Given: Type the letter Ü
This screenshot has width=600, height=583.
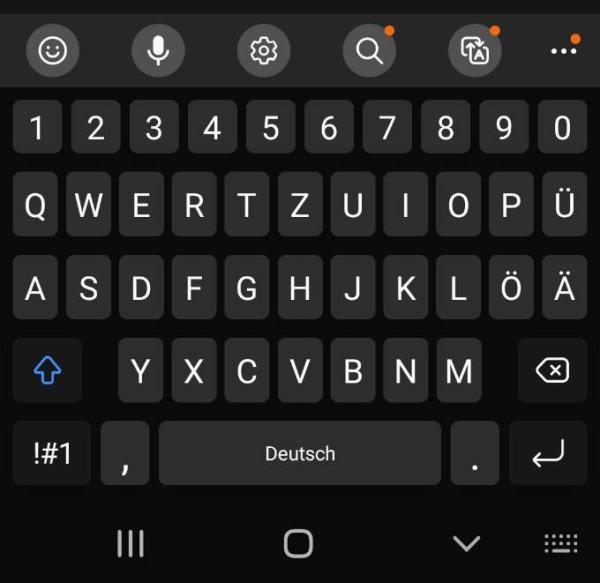Looking at the screenshot, I should [x=564, y=206].
